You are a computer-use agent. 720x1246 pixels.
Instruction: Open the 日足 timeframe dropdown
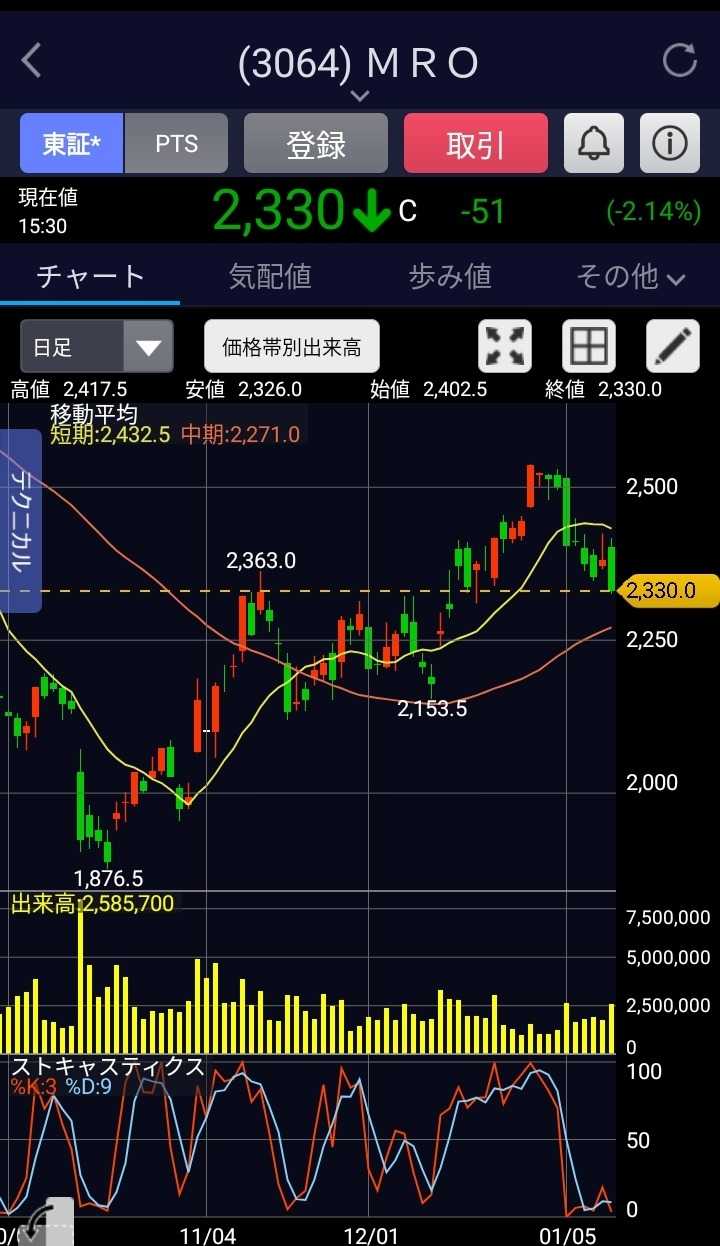click(x=97, y=347)
